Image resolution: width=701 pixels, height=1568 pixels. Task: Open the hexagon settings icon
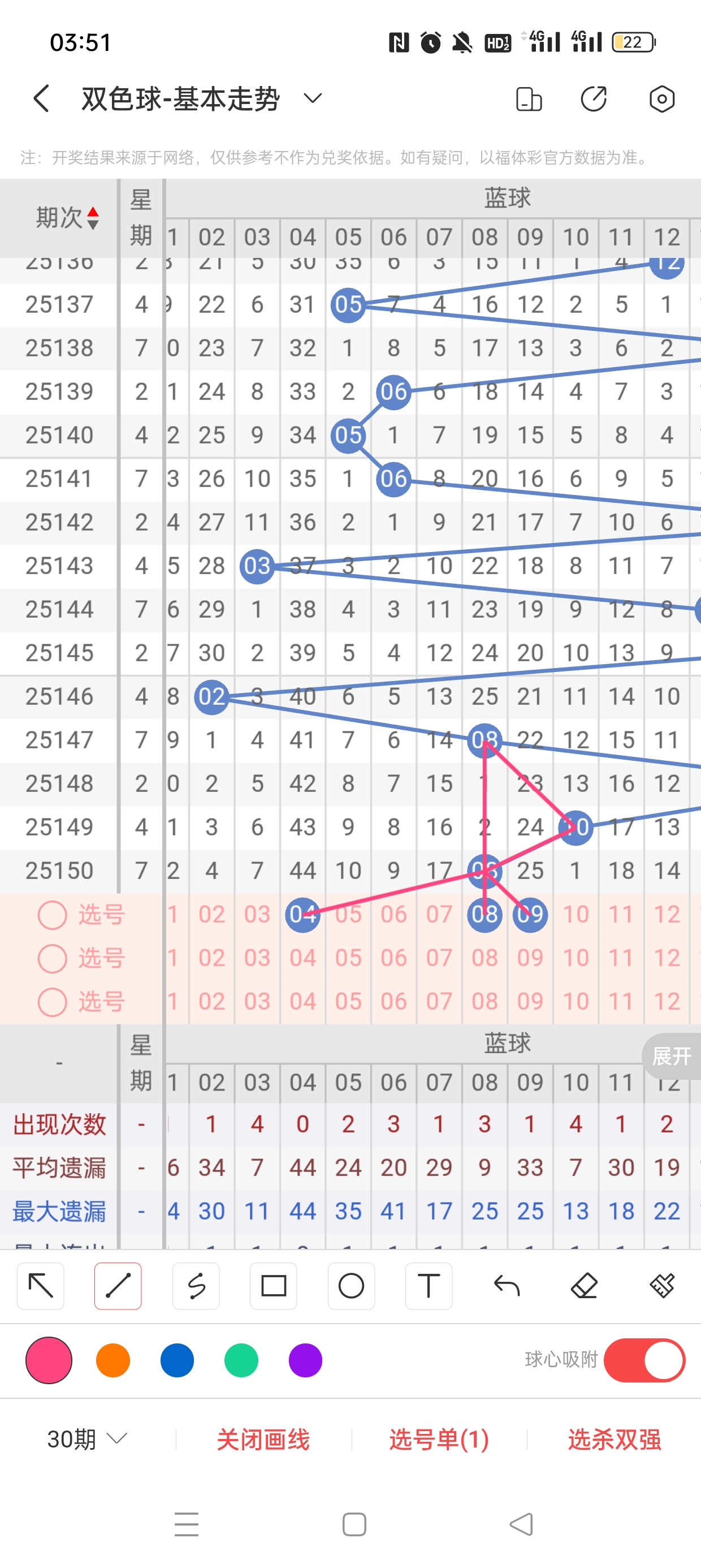[x=661, y=98]
